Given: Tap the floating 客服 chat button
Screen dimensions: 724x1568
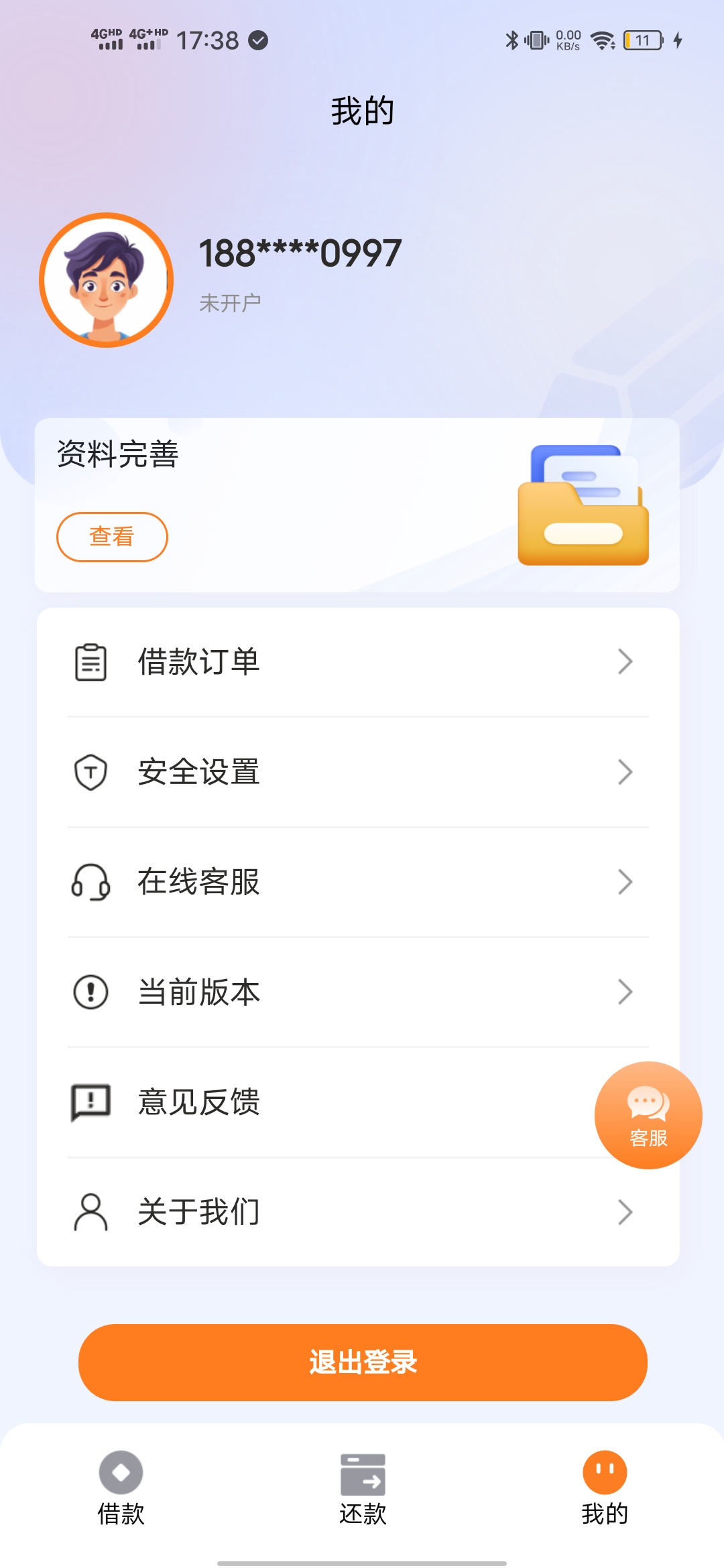Looking at the screenshot, I should 648,1116.
